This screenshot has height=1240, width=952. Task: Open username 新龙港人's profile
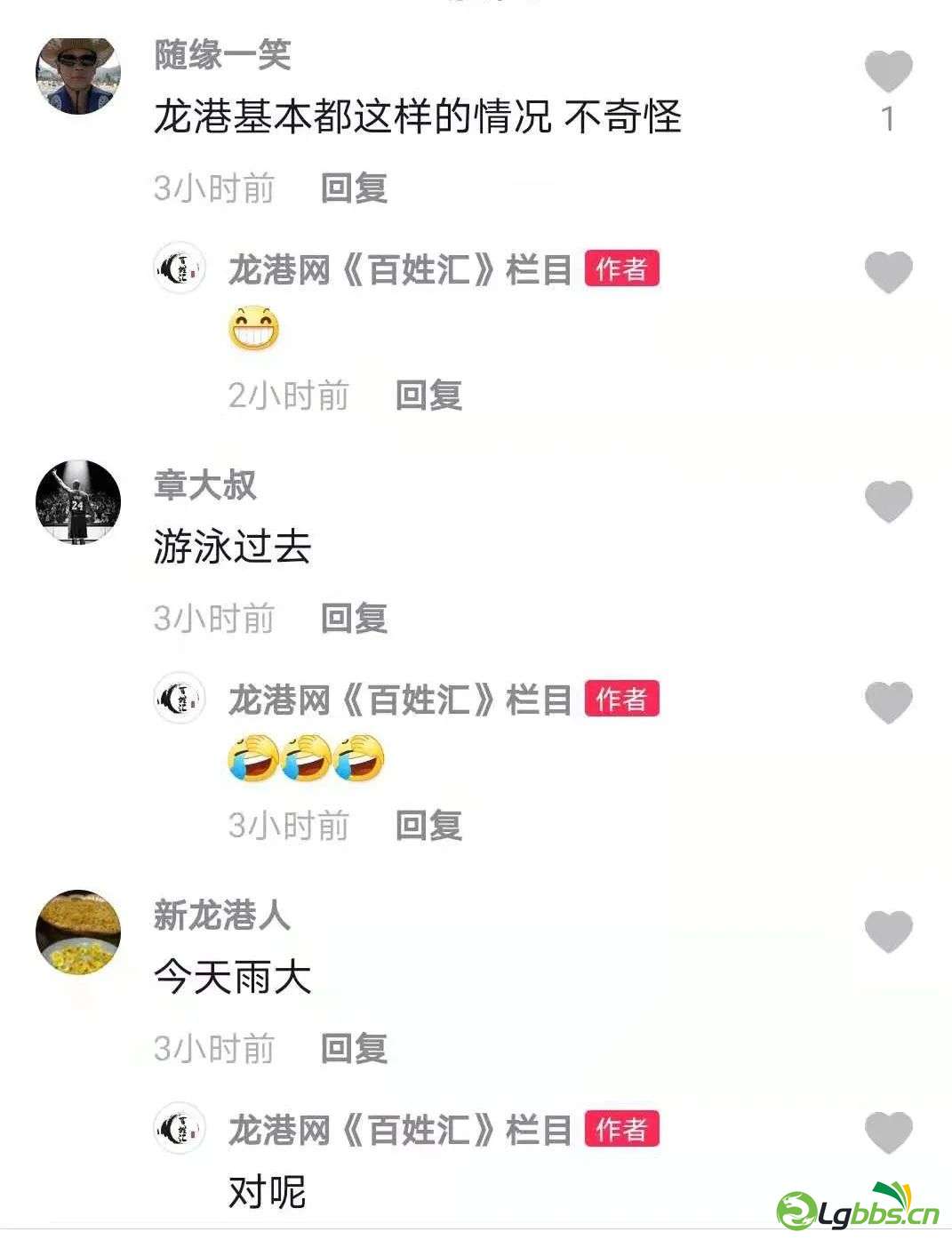pos(221,916)
